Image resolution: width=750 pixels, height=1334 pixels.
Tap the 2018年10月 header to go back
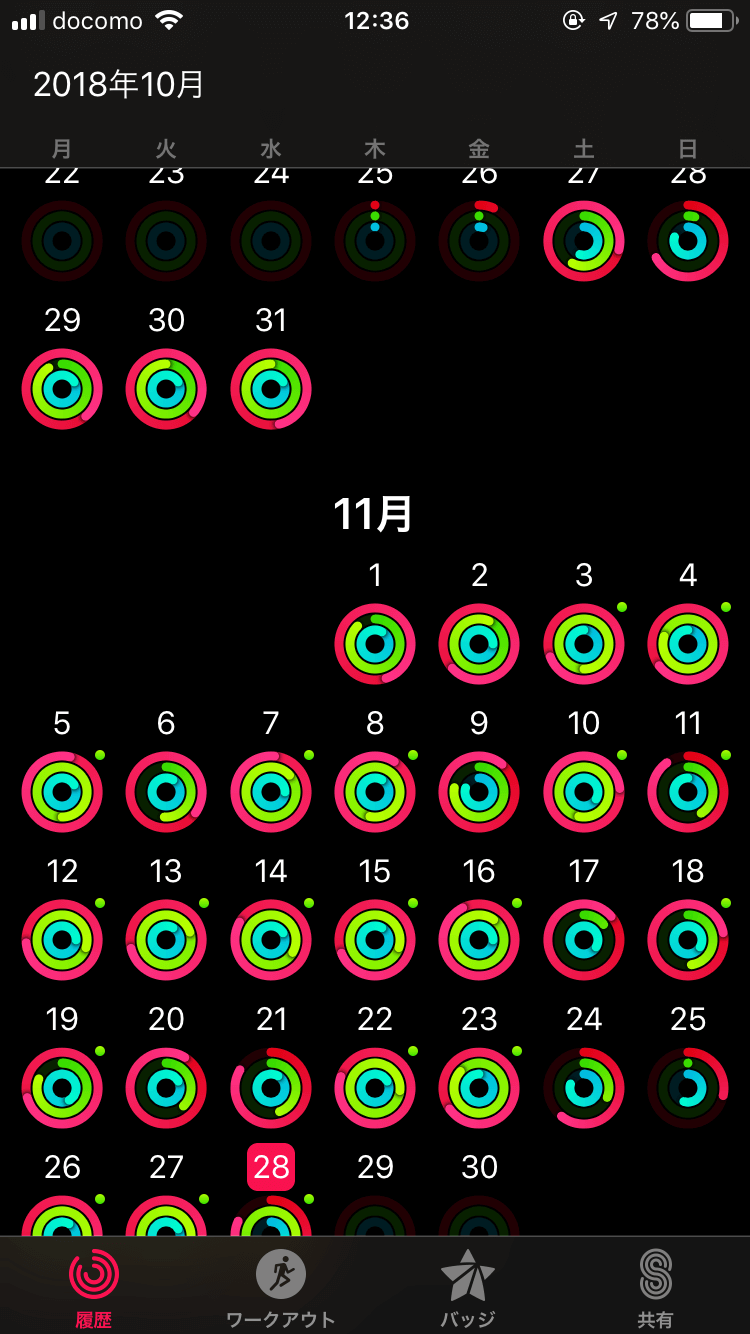(x=119, y=85)
